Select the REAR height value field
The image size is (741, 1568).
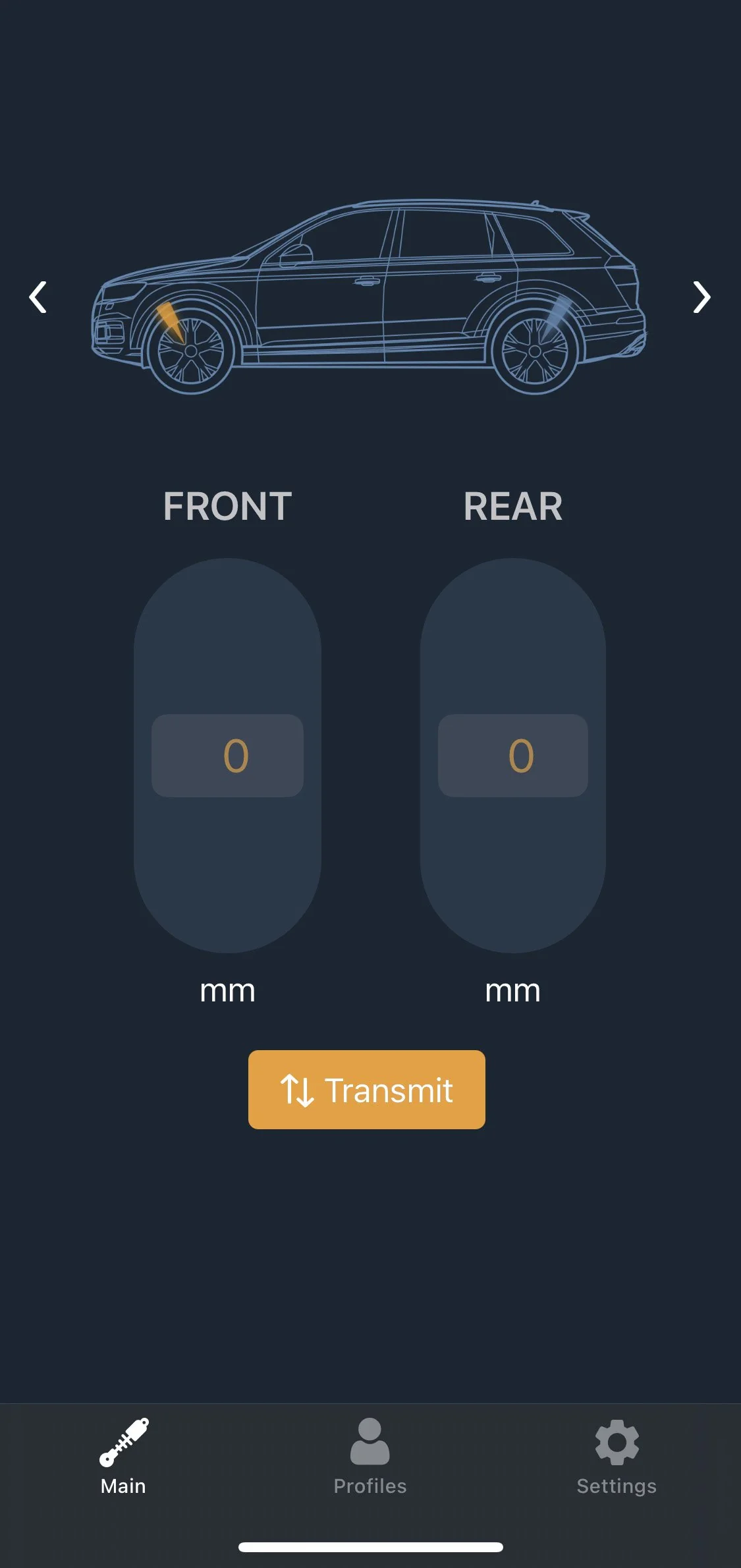click(x=513, y=756)
